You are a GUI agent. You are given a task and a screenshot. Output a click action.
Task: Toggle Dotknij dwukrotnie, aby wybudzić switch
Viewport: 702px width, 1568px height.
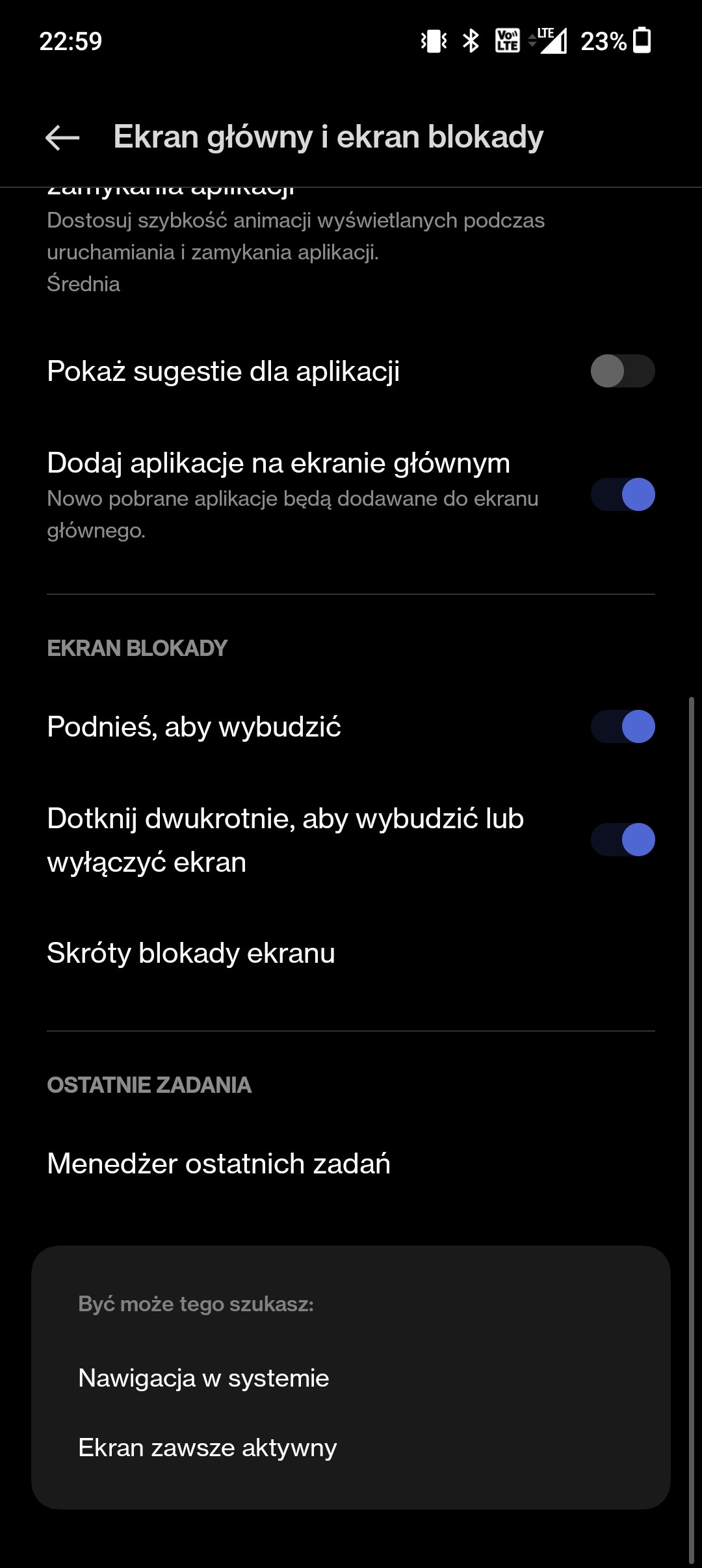click(x=622, y=840)
